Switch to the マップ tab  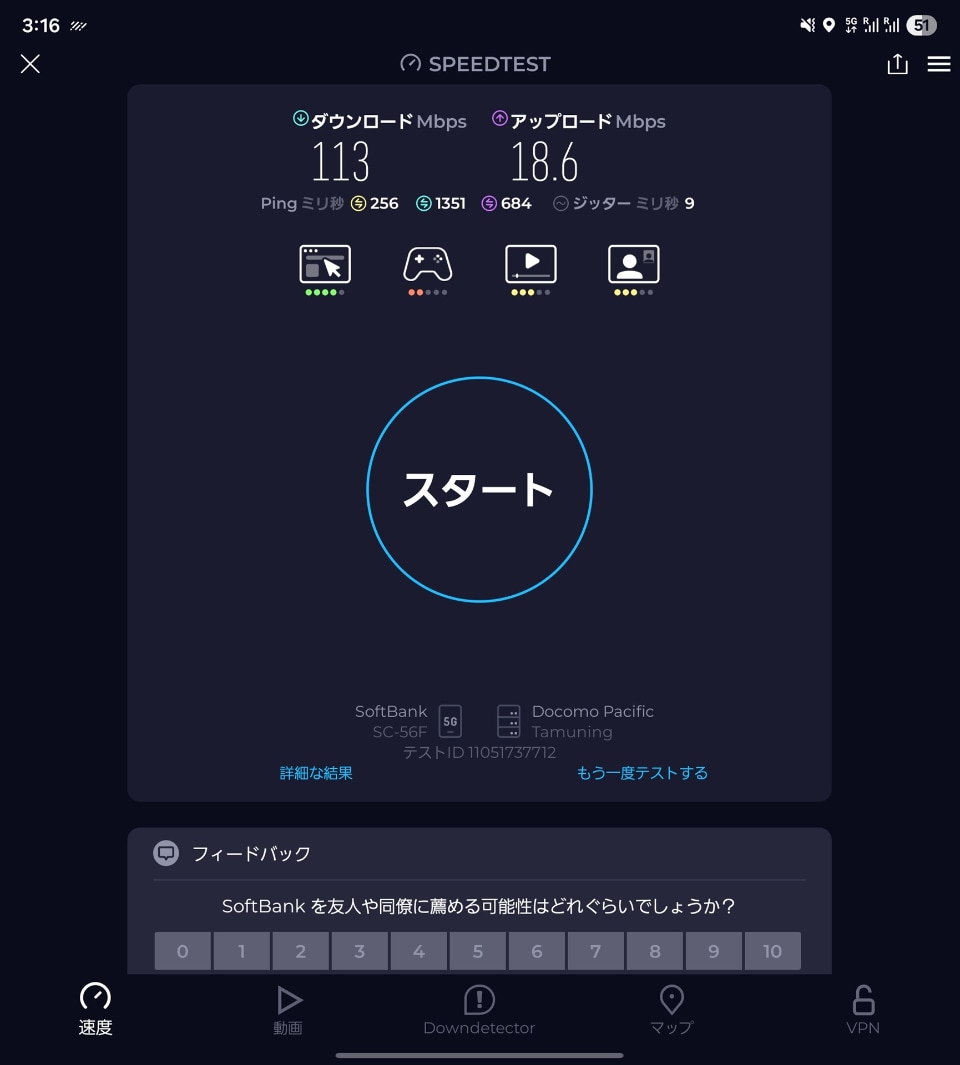[x=671, y=1009]
